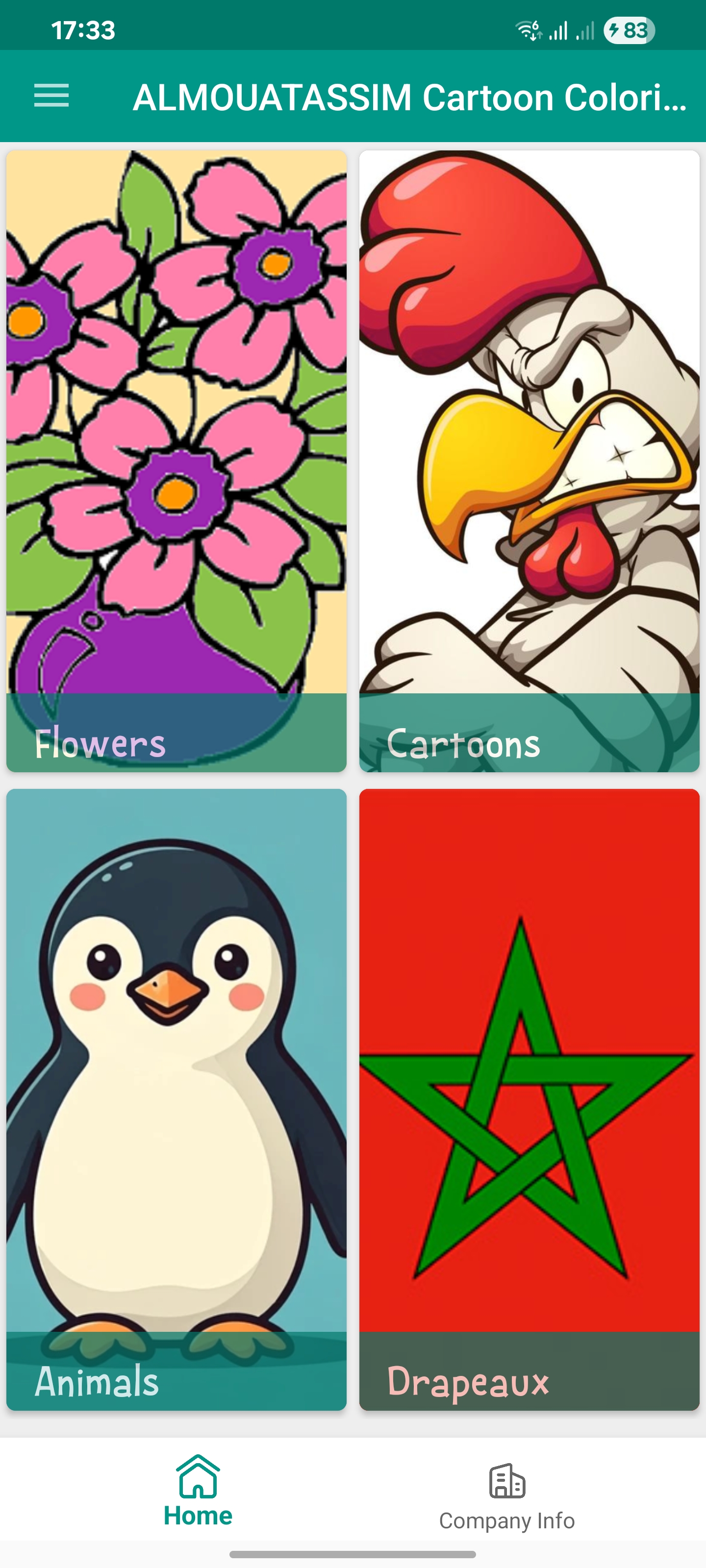Viewport: 706px width, 1568px height.
Task: Open the Flowers coloring category
Action: (176, 461)
